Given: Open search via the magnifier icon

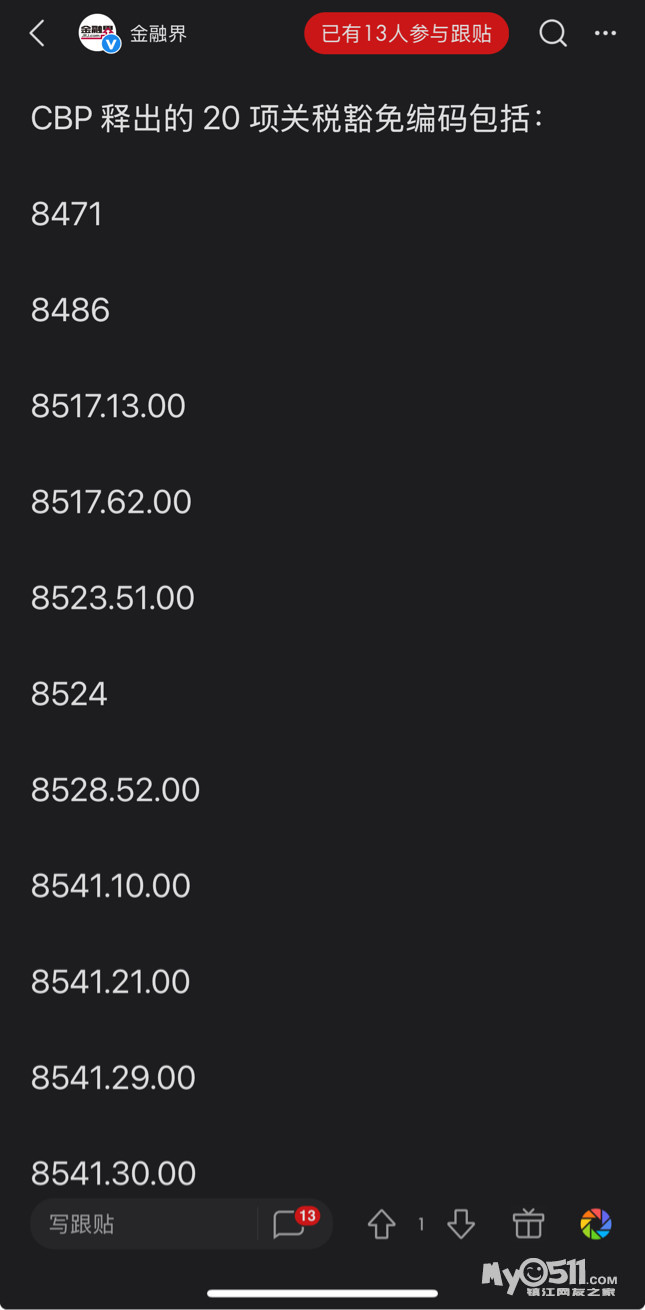Looking at the screenshot, I should (552, 34).
